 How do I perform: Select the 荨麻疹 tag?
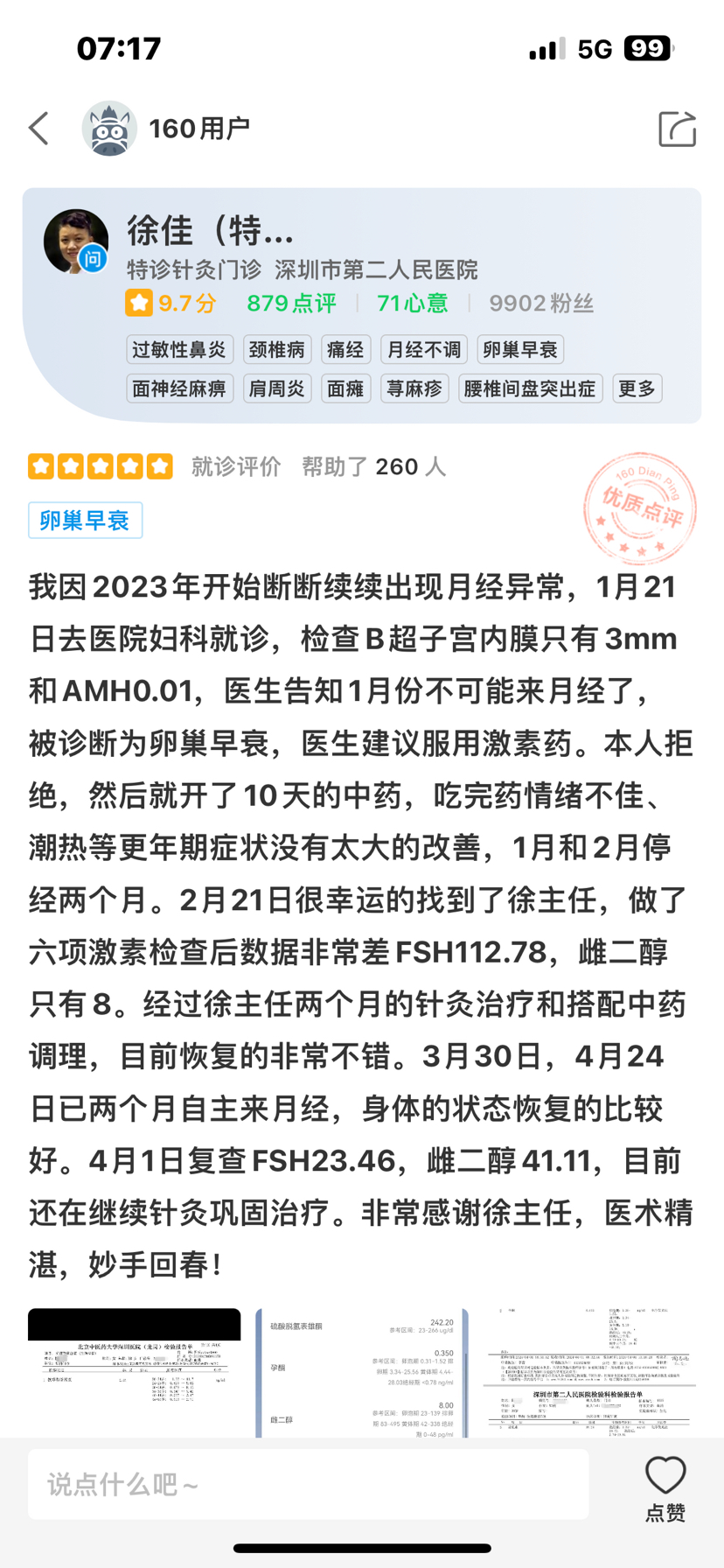click(x=414, y=388)
